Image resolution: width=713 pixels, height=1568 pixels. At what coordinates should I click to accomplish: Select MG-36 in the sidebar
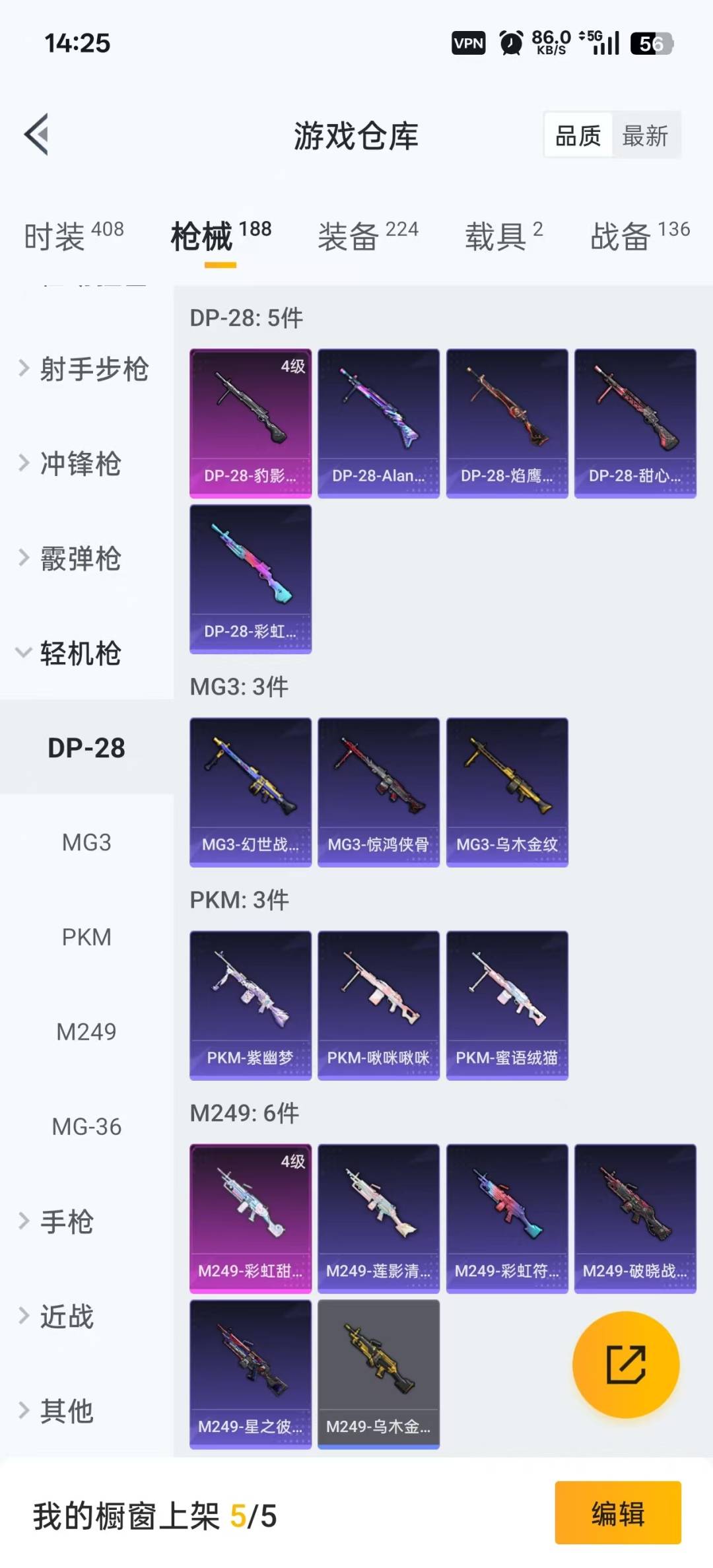(86, 1126)
